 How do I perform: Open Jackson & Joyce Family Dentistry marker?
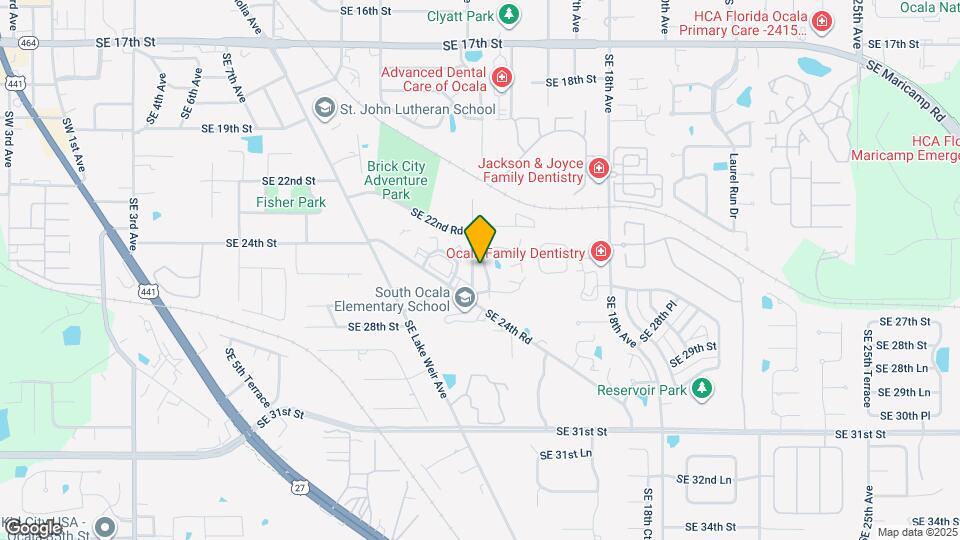[599, 169]
